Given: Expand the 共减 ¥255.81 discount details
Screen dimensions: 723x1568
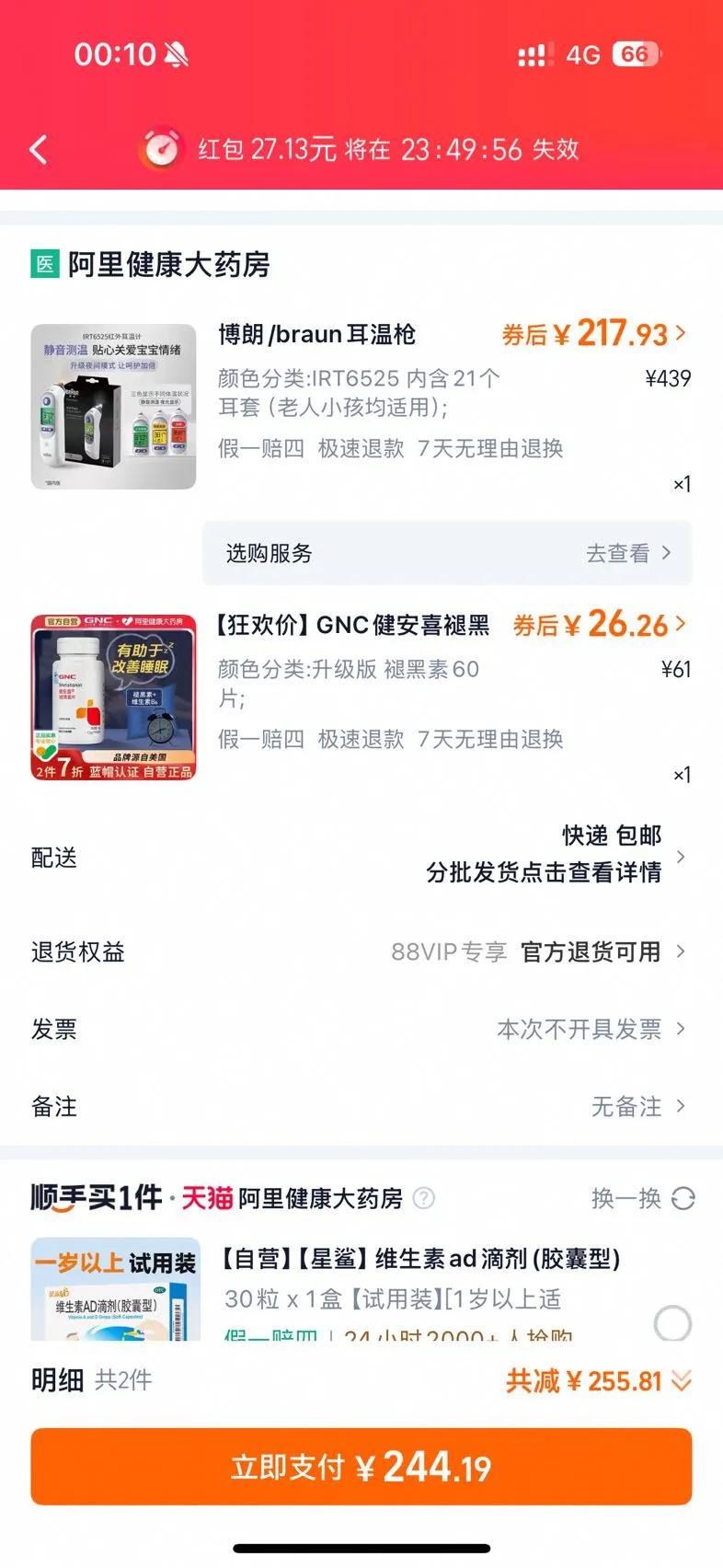Looking at the screenshot, I should point(598,1380).
